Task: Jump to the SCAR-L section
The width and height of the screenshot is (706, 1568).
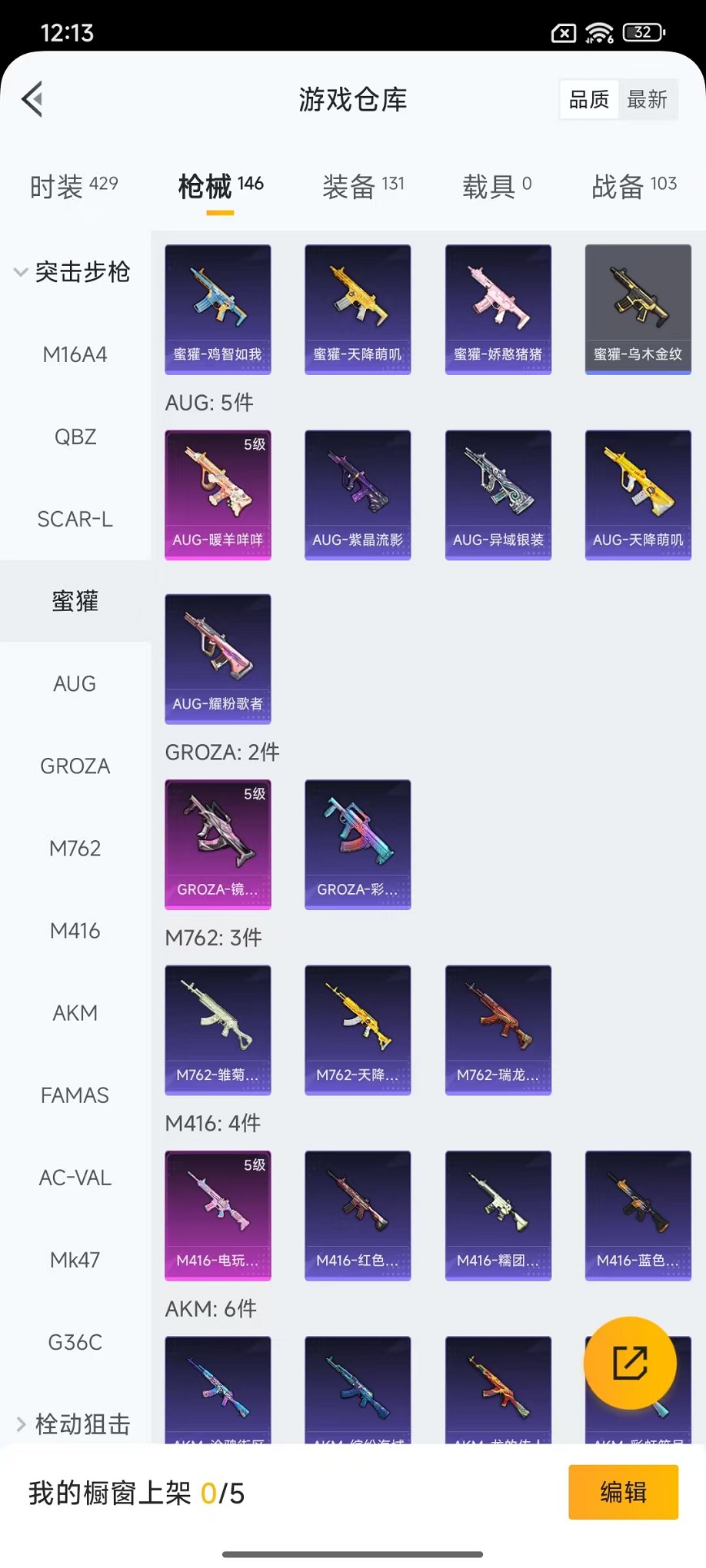Action: (x=75, y=519)
